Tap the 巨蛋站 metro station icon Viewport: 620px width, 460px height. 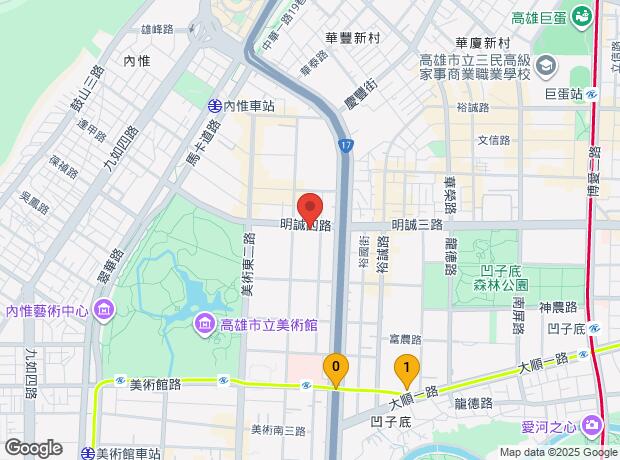592,94
